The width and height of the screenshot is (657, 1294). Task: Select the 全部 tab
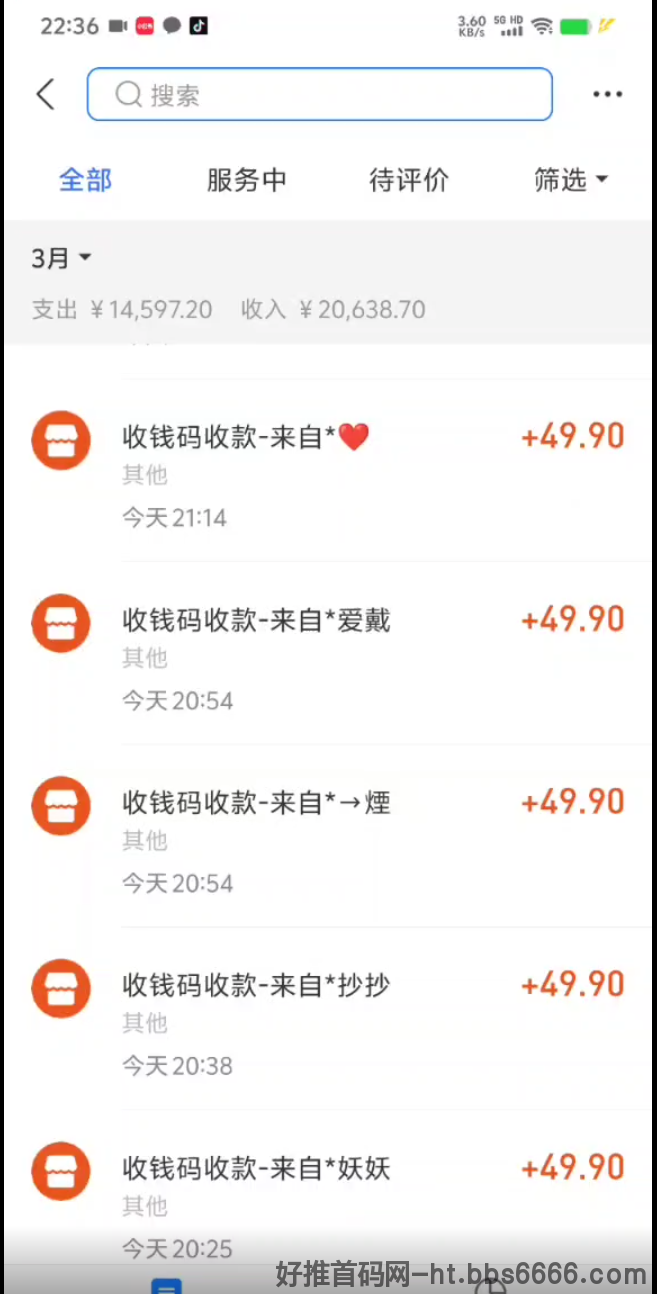[85, 180]
